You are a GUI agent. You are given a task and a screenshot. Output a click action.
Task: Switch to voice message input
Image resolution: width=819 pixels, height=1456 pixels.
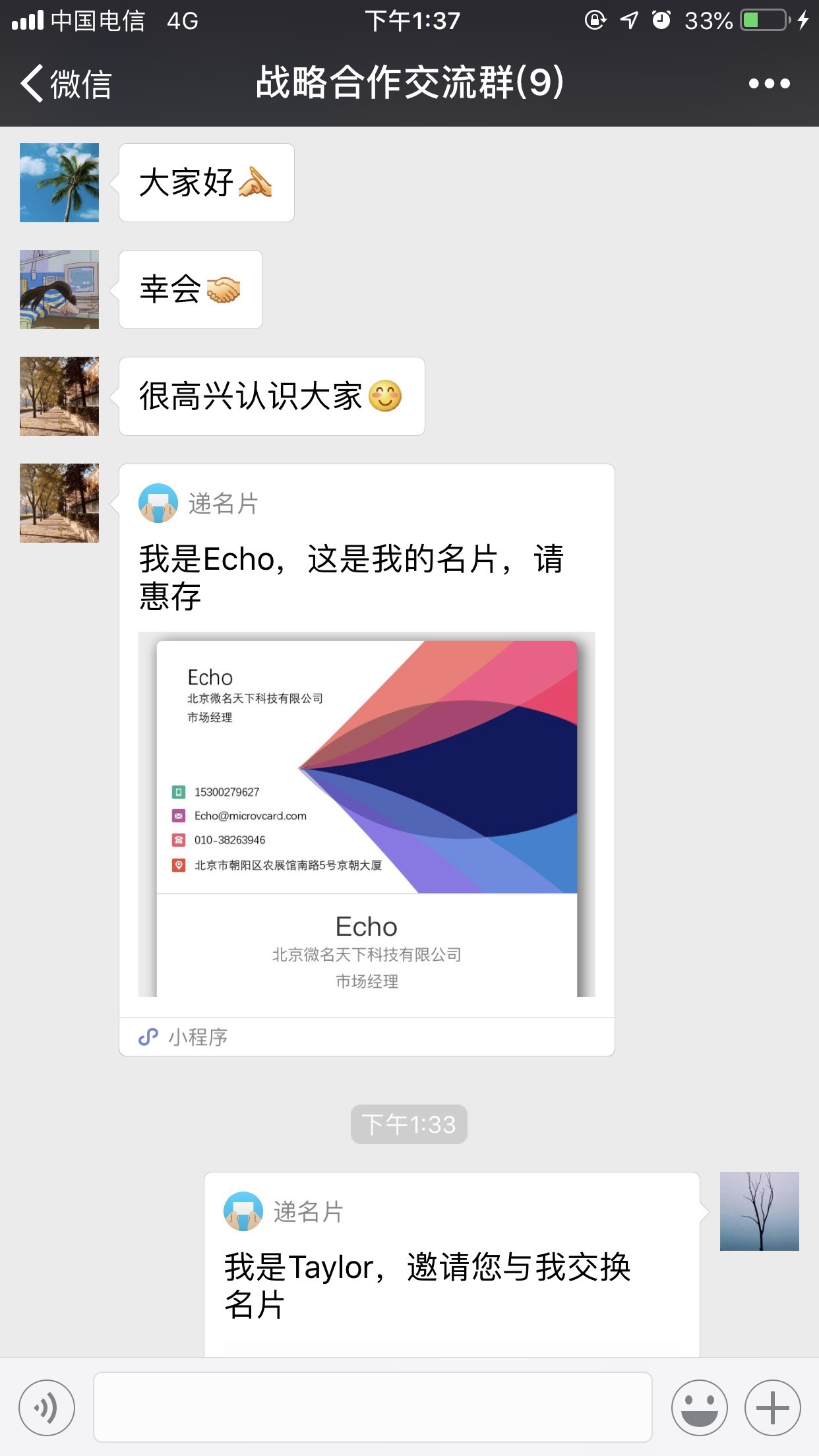pyautogui.click(x=47, y=1408)
